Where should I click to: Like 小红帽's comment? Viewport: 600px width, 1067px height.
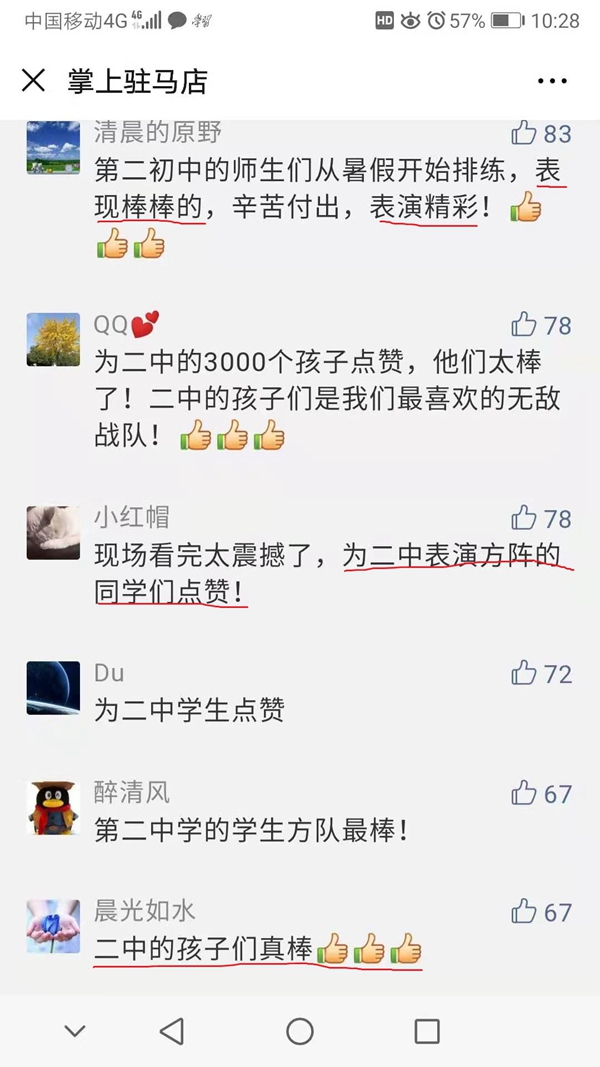pos(525,518)
